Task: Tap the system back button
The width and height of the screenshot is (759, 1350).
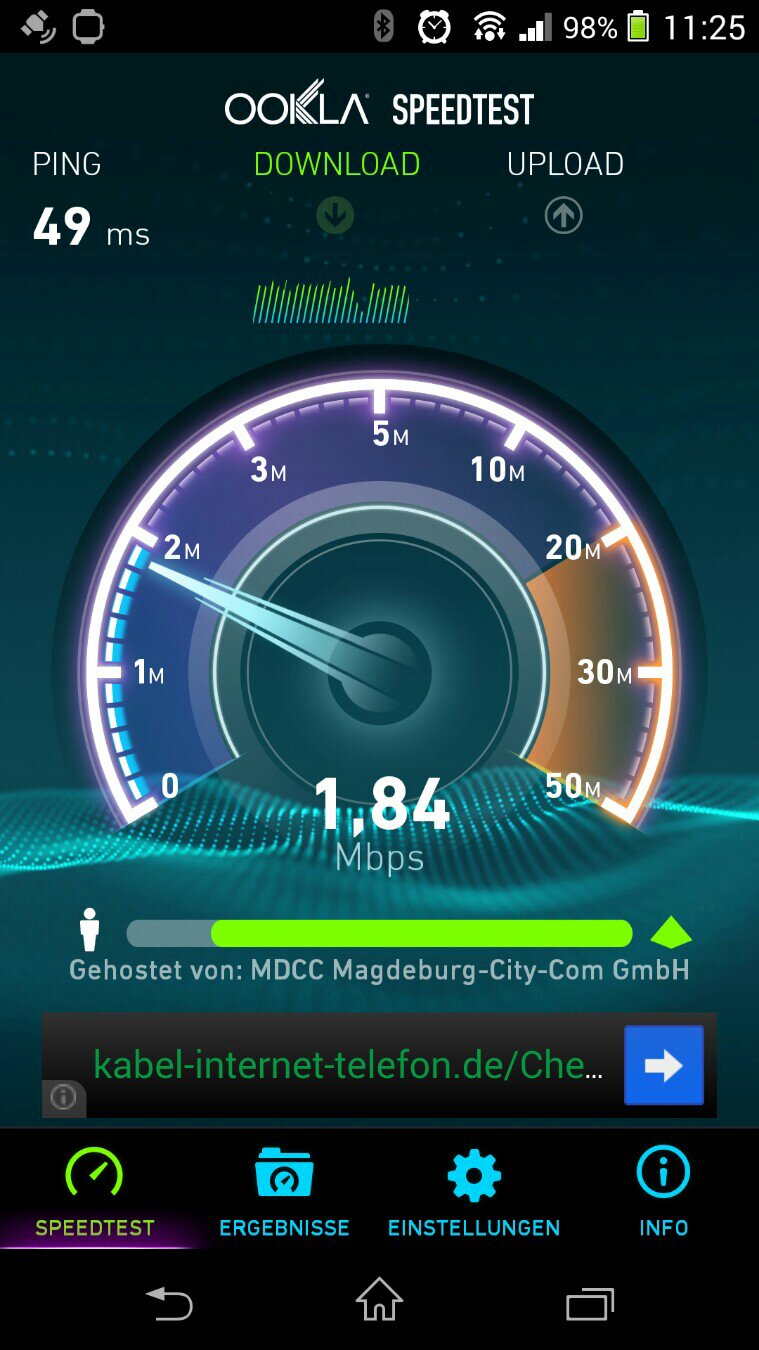Action: [169, 1303]
